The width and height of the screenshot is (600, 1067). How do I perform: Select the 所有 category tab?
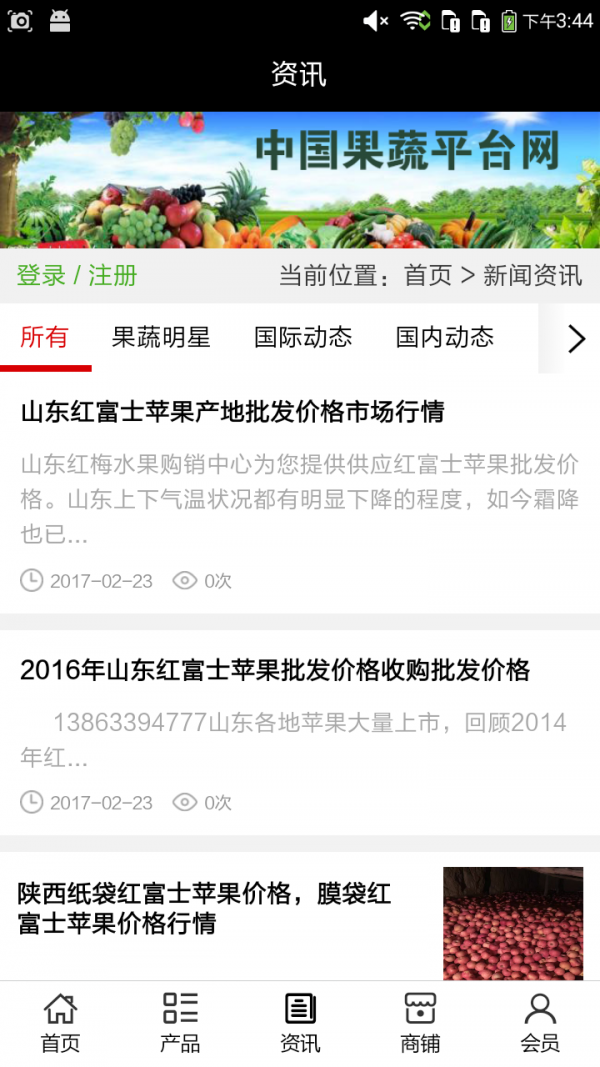tap(45, 338)
